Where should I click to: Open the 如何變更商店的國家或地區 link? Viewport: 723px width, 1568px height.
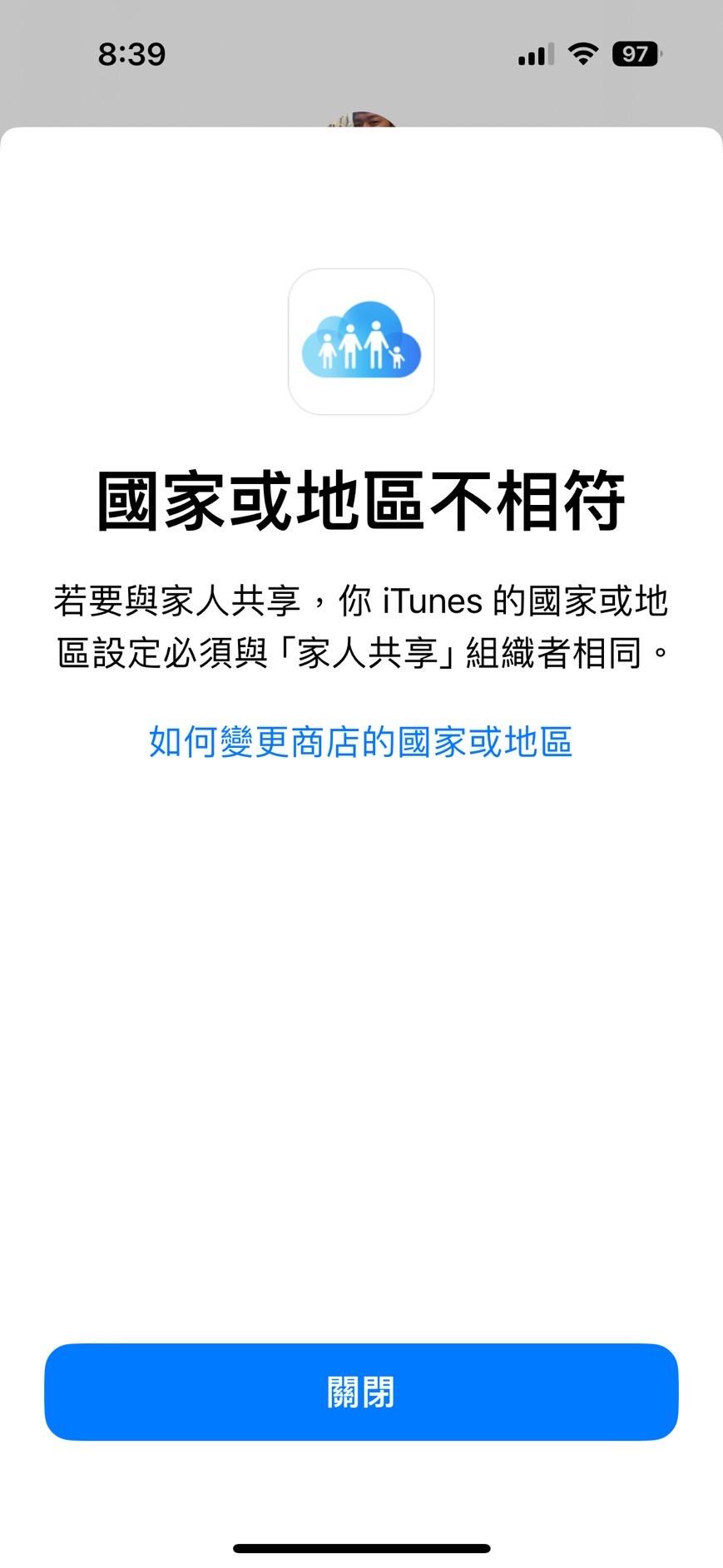tap(360, 741)
